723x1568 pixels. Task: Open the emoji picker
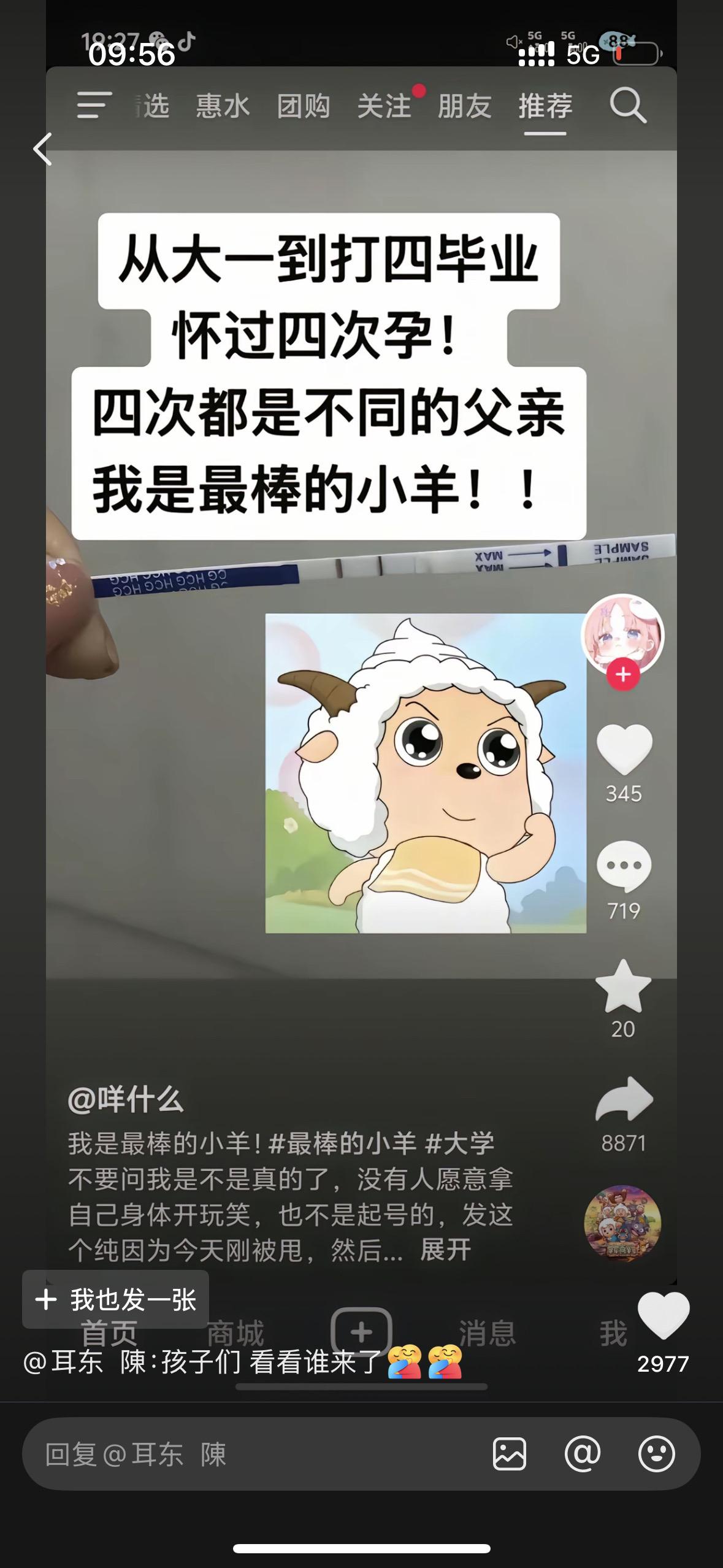click(x=656, y=1454)
